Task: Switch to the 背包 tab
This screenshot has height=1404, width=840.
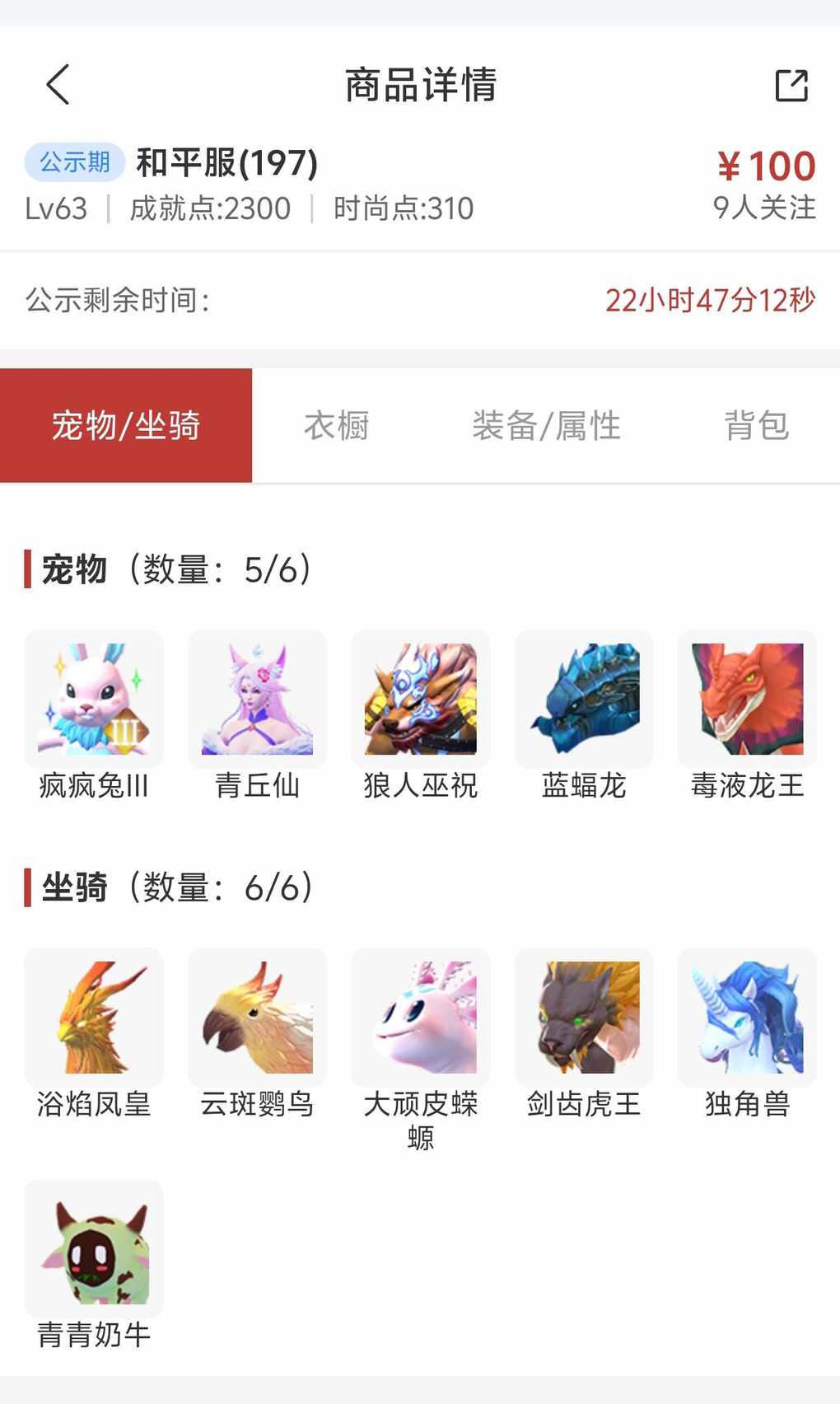Action: tap(756, 425)
